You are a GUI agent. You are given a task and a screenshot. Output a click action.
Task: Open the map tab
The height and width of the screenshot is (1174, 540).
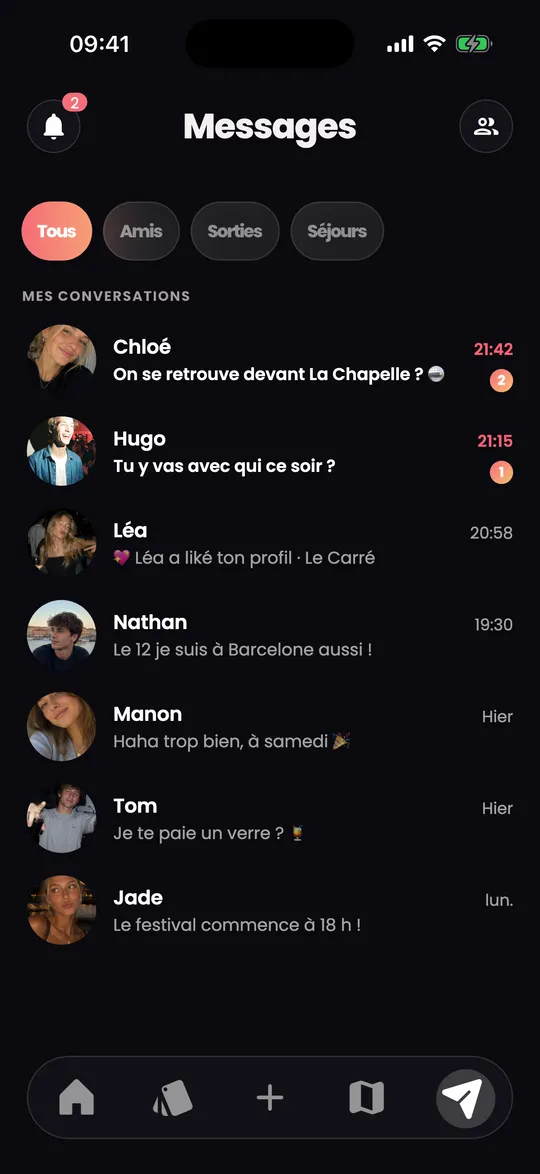(x=367, y=1098)
